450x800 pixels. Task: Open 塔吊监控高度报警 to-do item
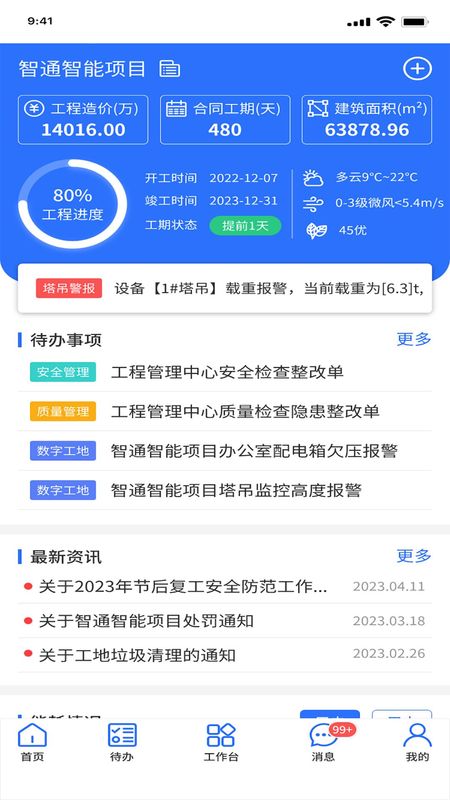[x=225, y=490]
